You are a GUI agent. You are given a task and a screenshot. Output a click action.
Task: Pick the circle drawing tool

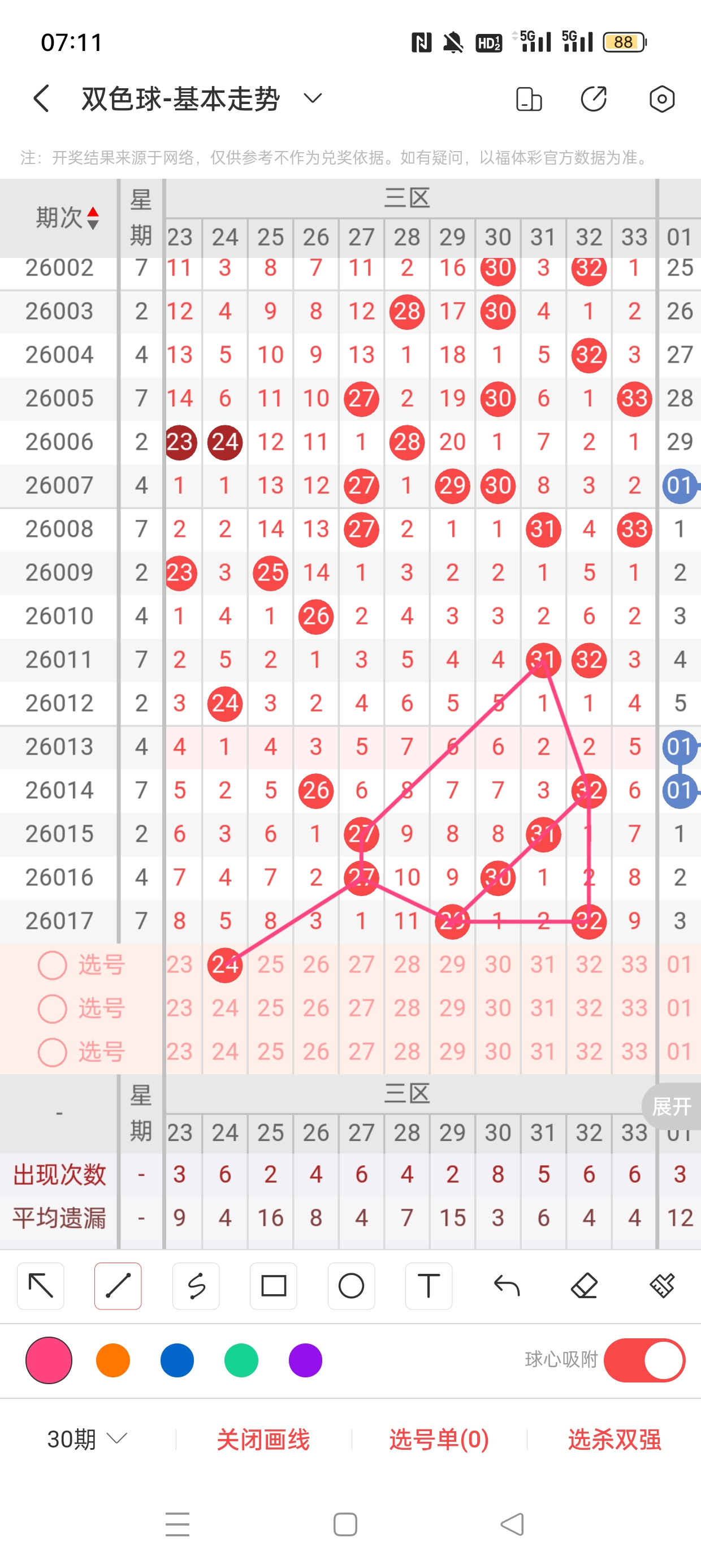coord(351,1286)
